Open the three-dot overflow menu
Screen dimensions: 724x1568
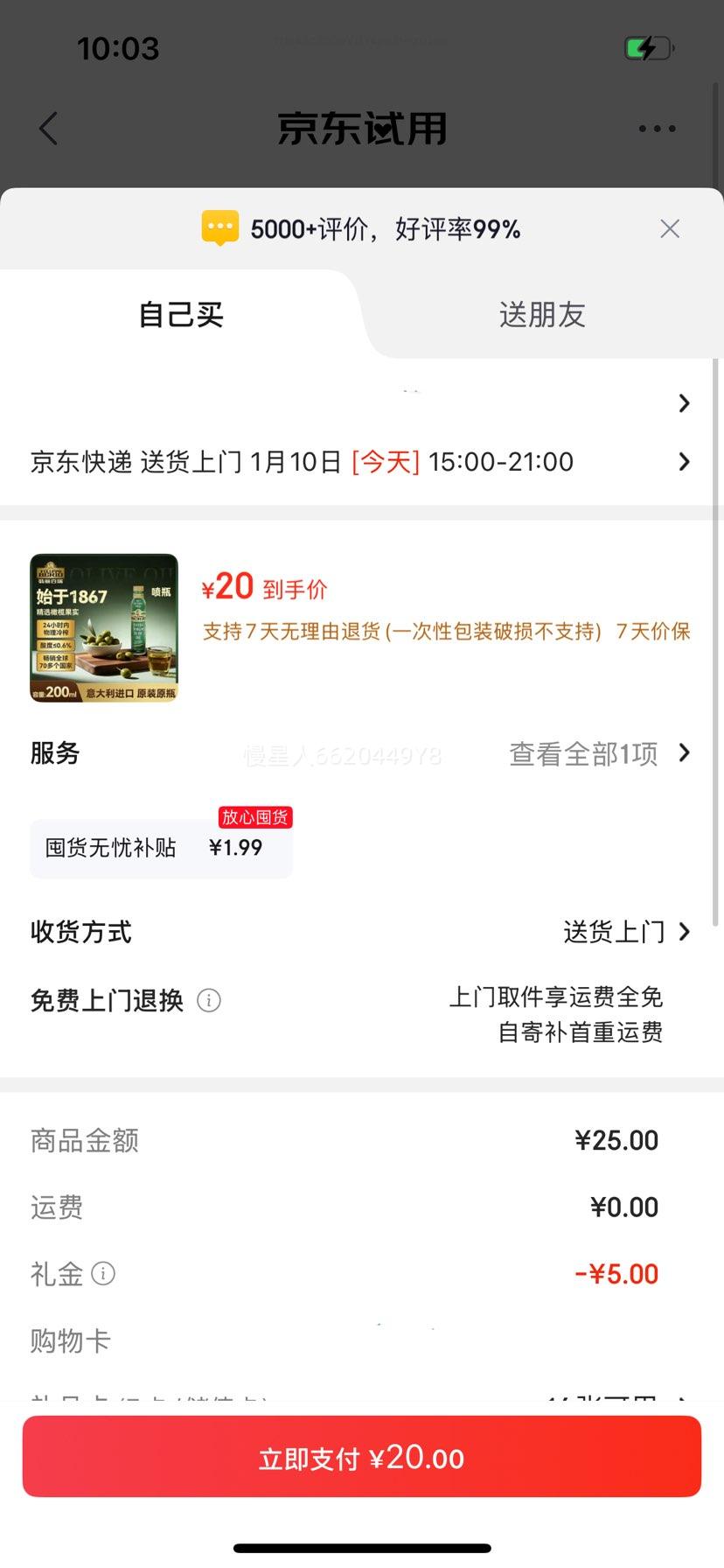tap(657, 129)
